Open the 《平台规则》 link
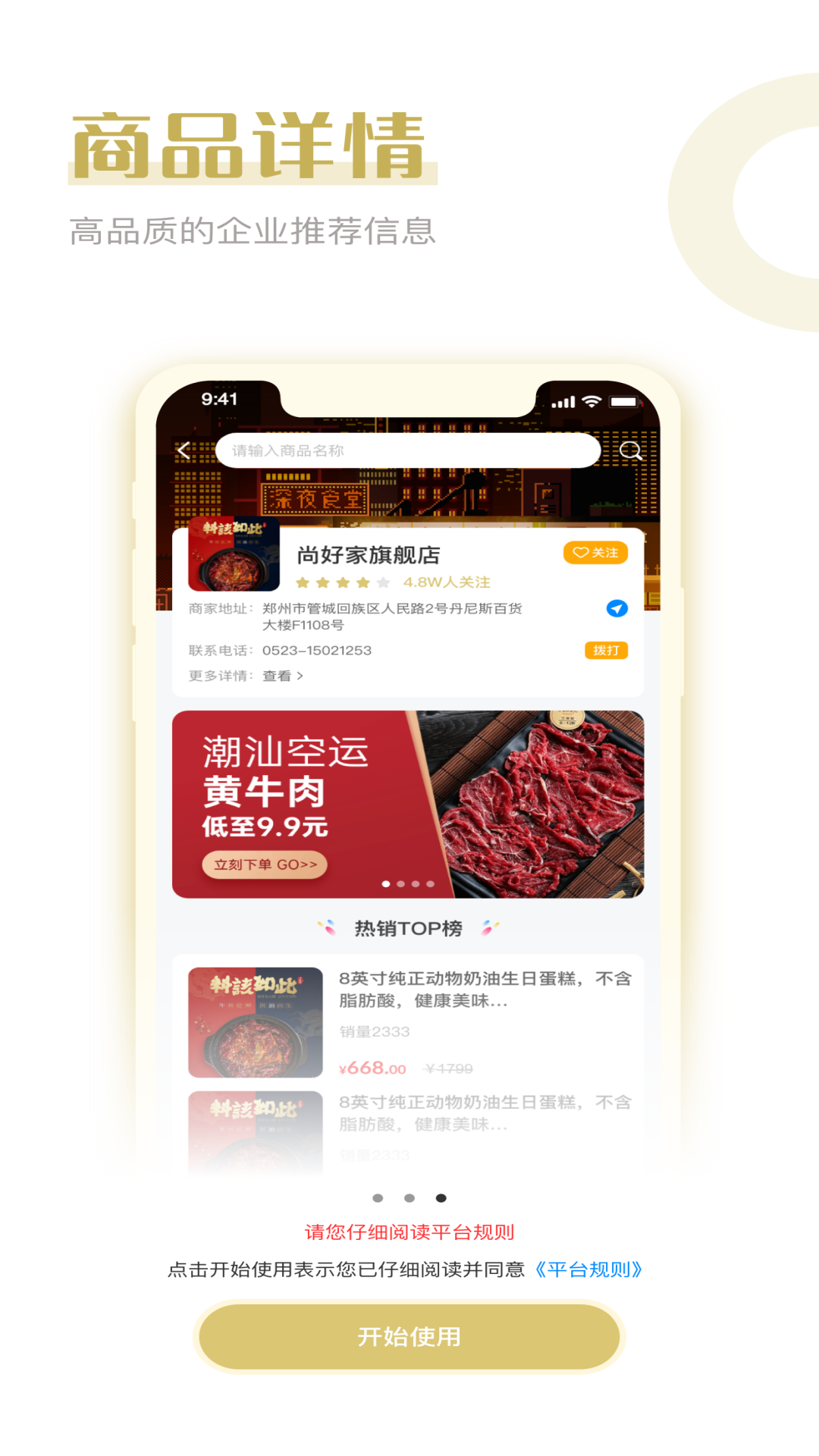The width and height of the screenshot is (819, 1456). 588,1269
